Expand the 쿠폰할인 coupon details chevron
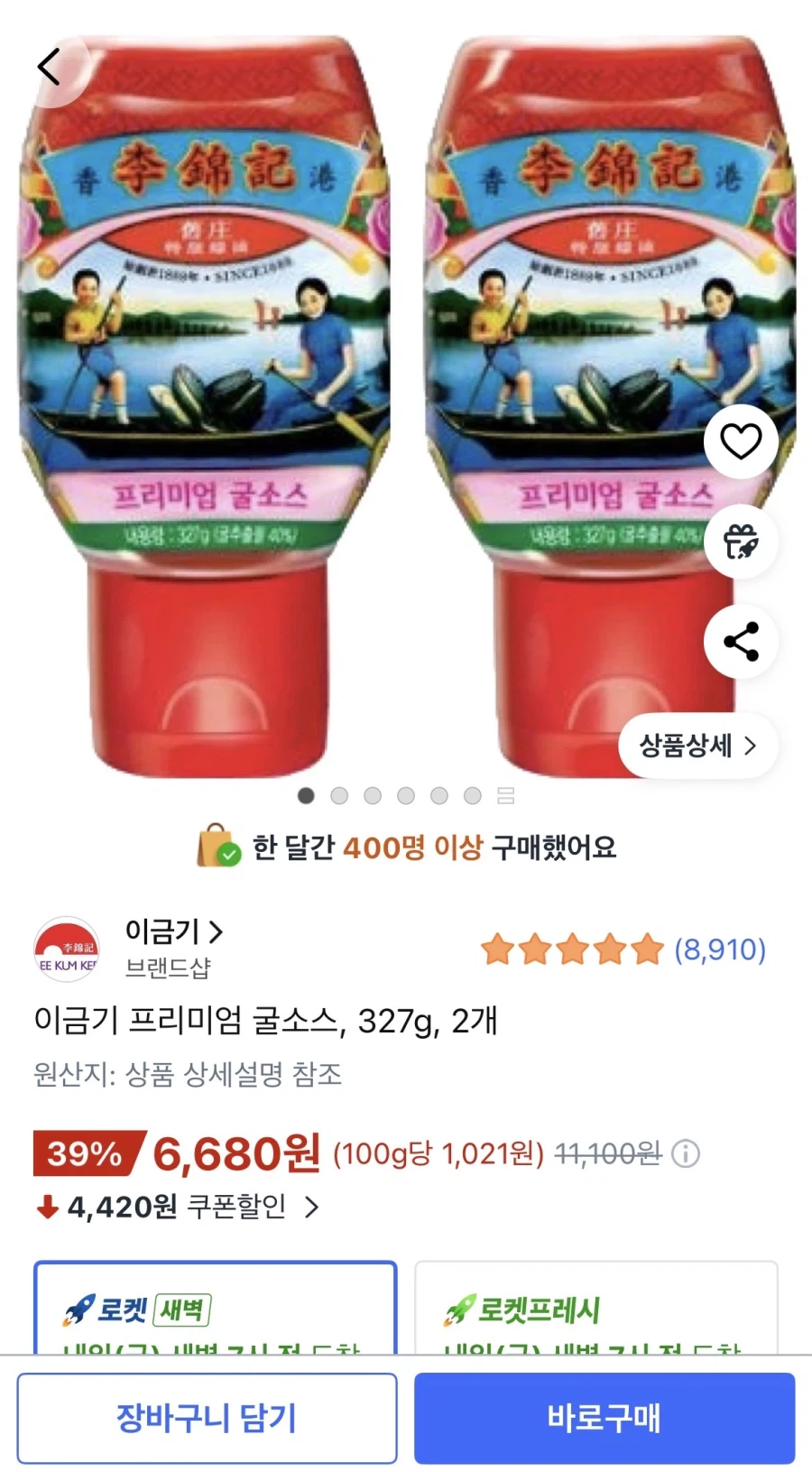Image resolution: width=812 pixels, height=1472 pixels. pyautogui.click(x=311, y=1208)
